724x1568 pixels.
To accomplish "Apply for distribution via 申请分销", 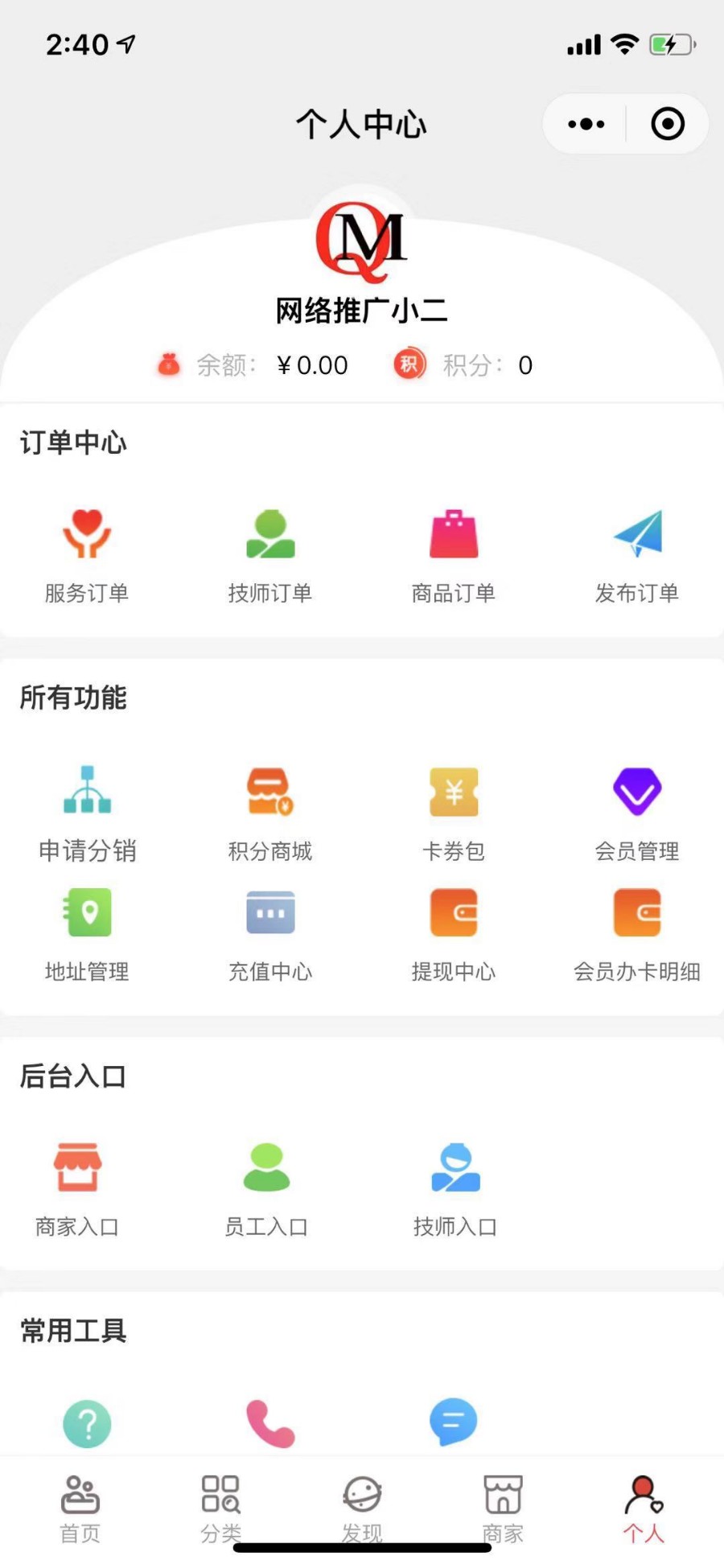I will click(88, 813).
